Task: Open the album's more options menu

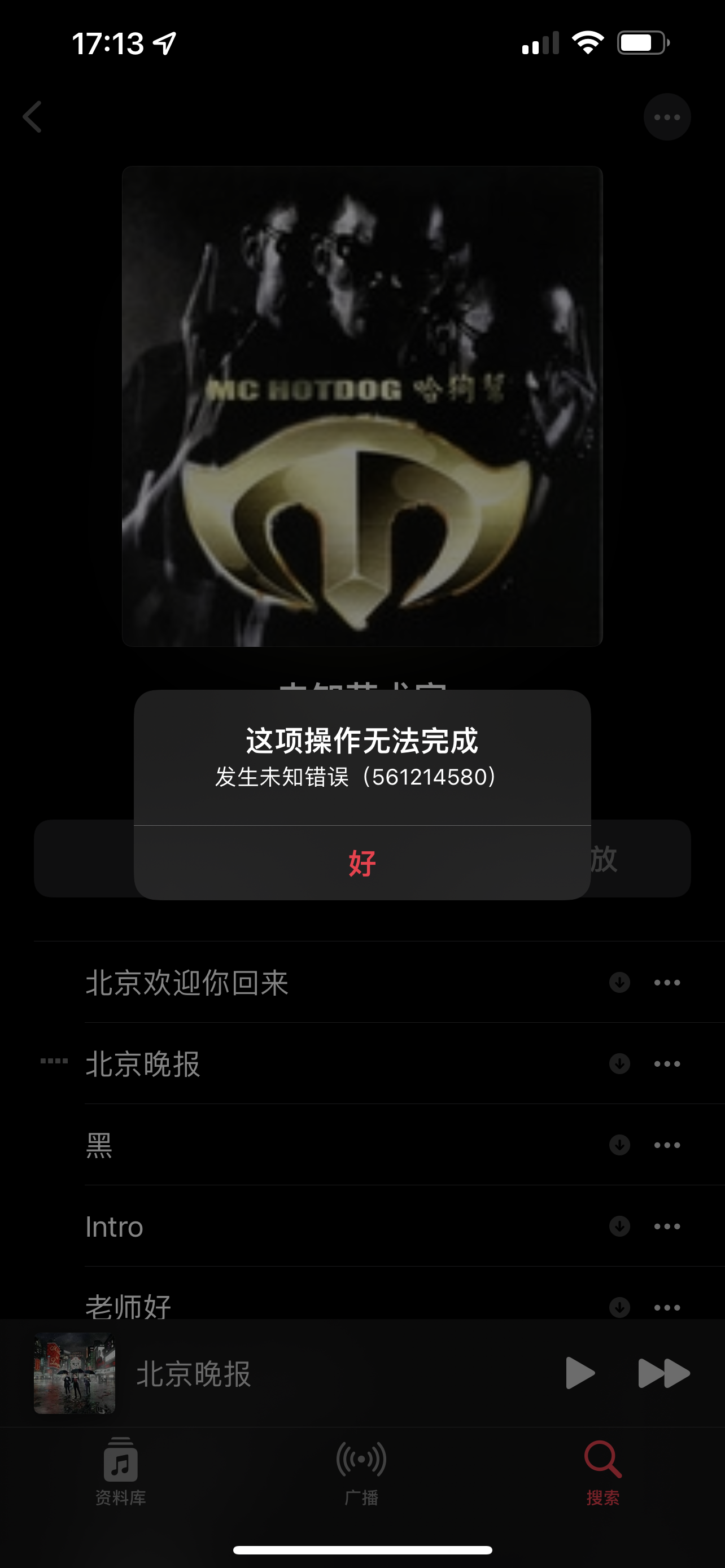Action: click(667, 117)
